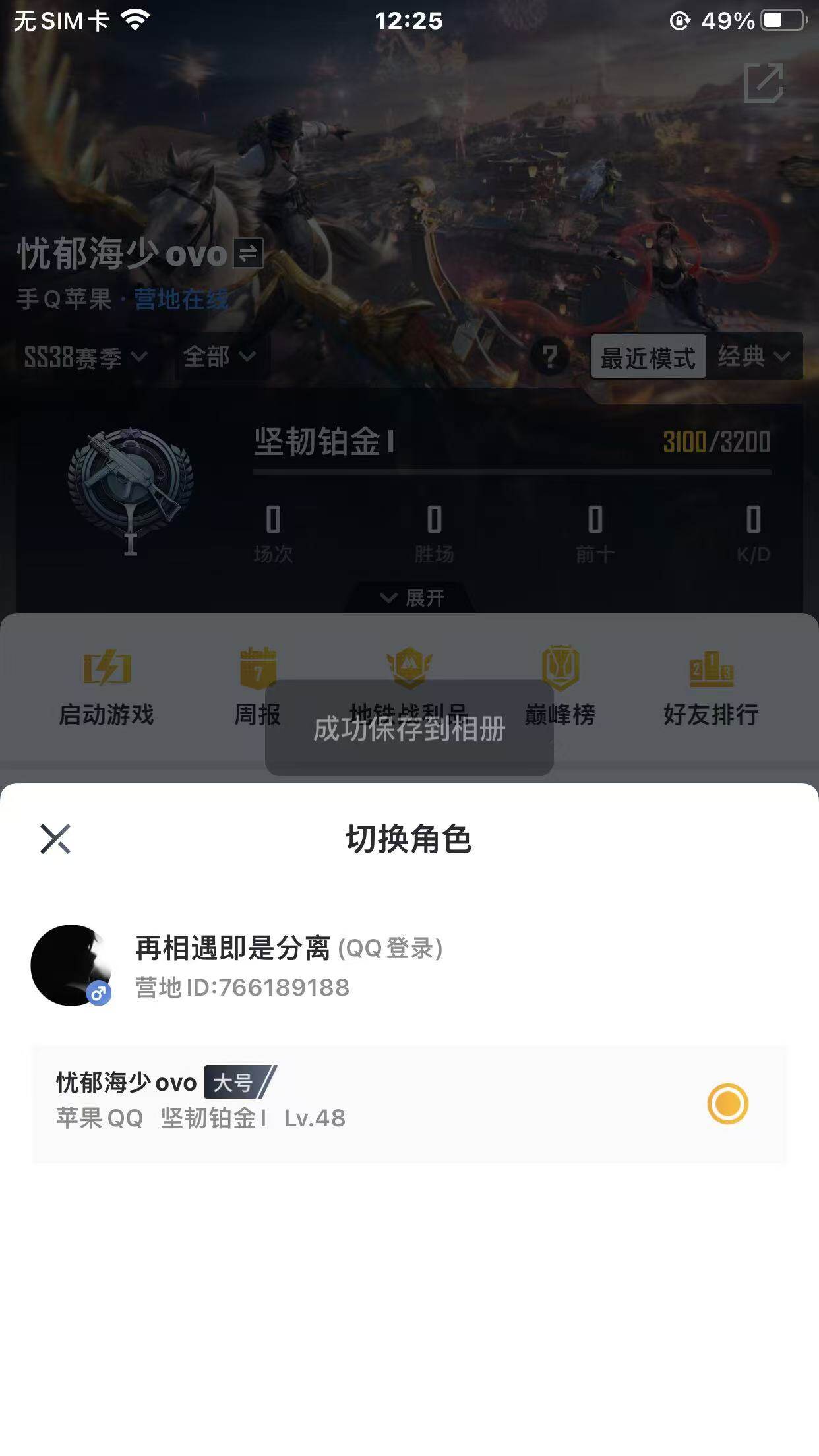This screenshot has height=1456, width=819.
Task: Select the 启动游戏 icon
Action: [107, 679]
